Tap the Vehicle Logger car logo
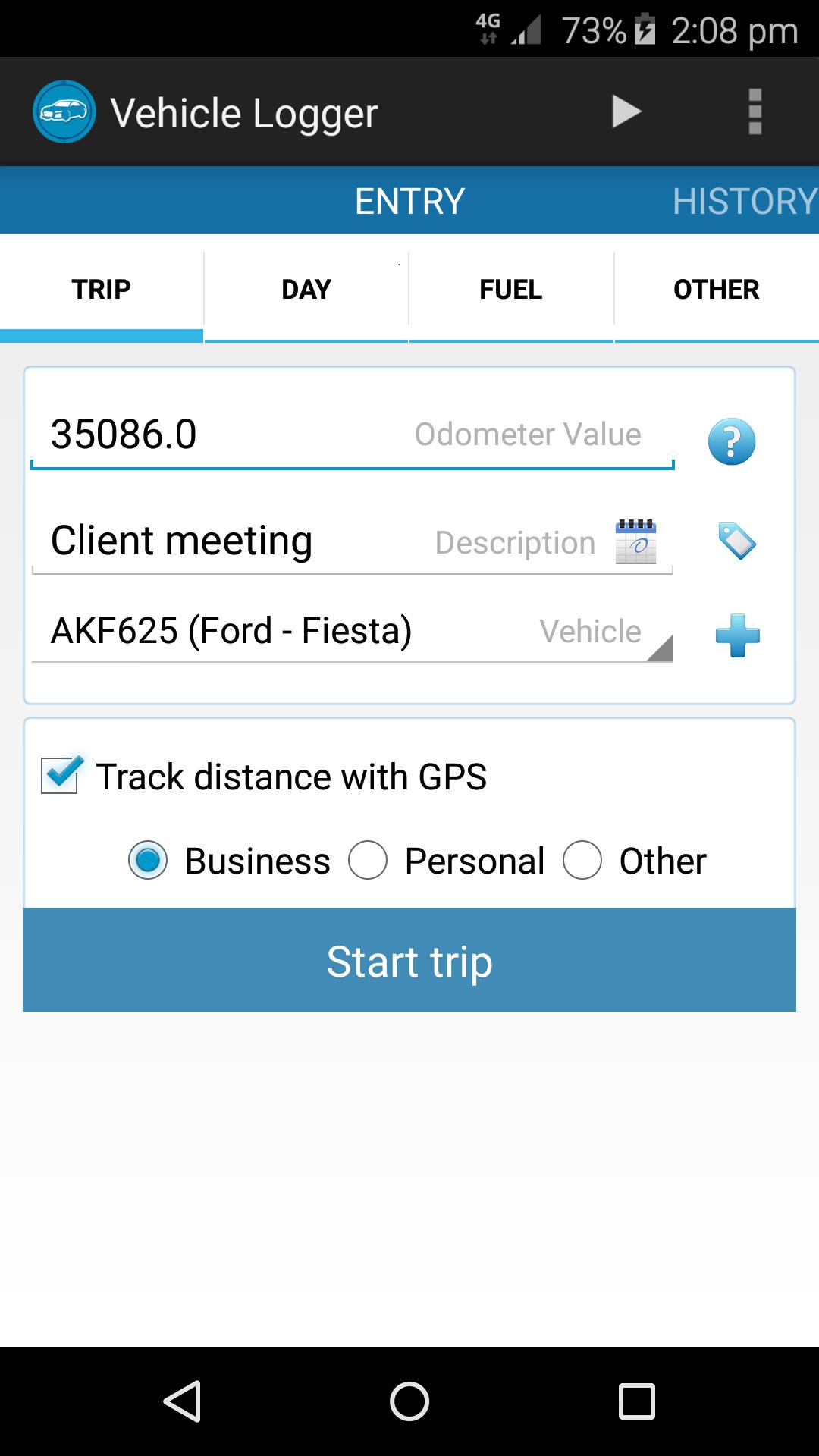This screenshot has width=819, height=1456. pyautogui.click(x=64, y=111)
